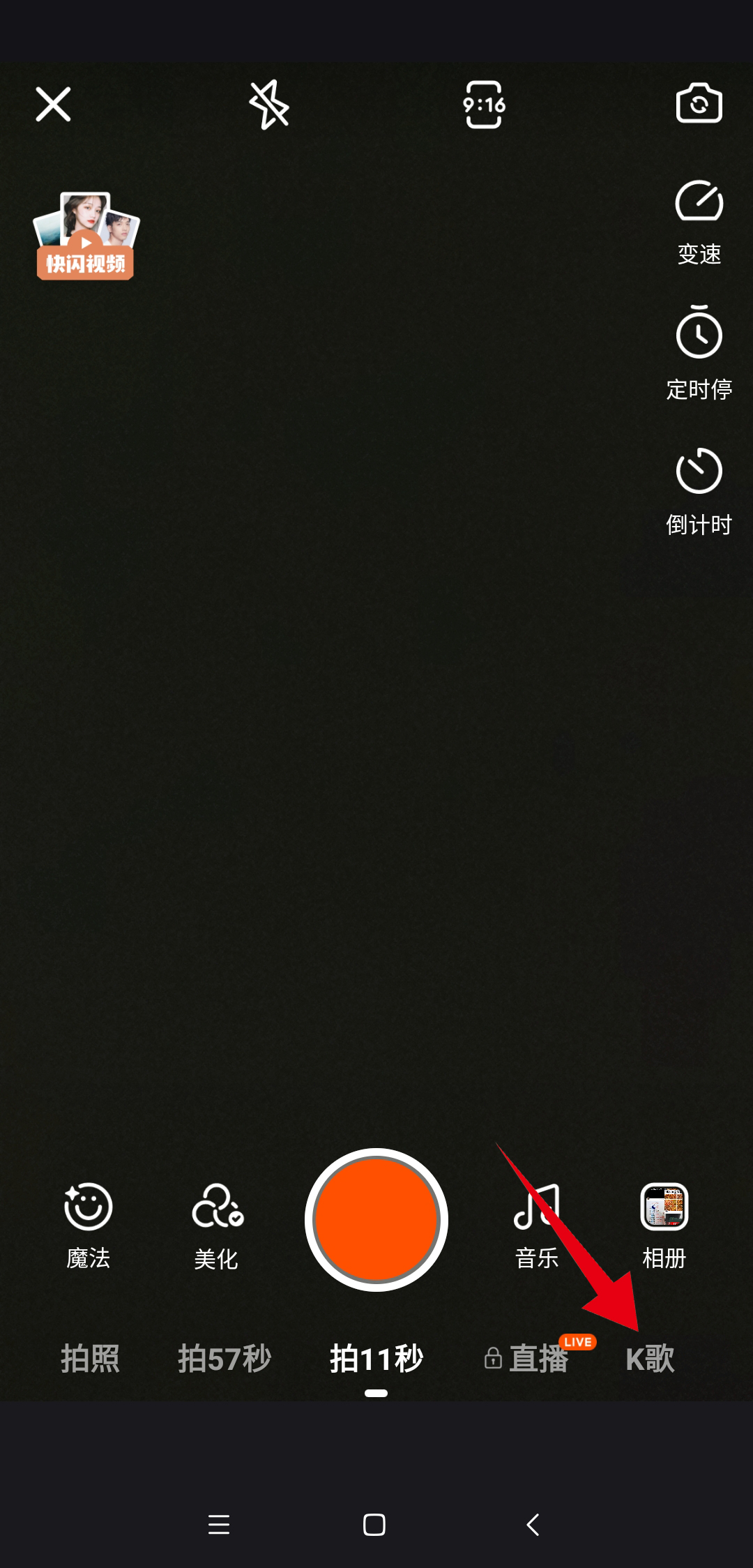Start recording with the orange button
The image size is (753, 1568).
[x=376, y=1219]
